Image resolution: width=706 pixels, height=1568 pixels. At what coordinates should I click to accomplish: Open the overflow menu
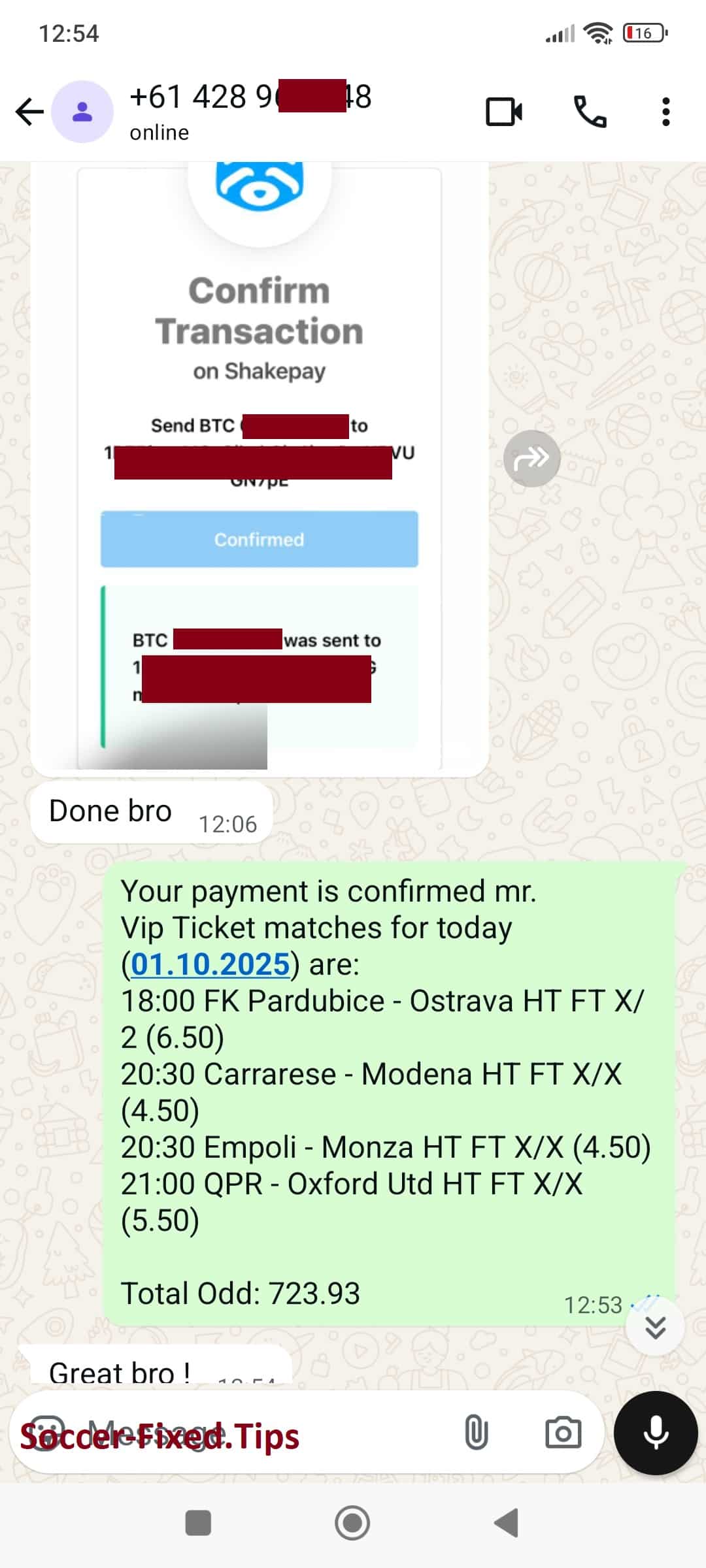point(665,112)
